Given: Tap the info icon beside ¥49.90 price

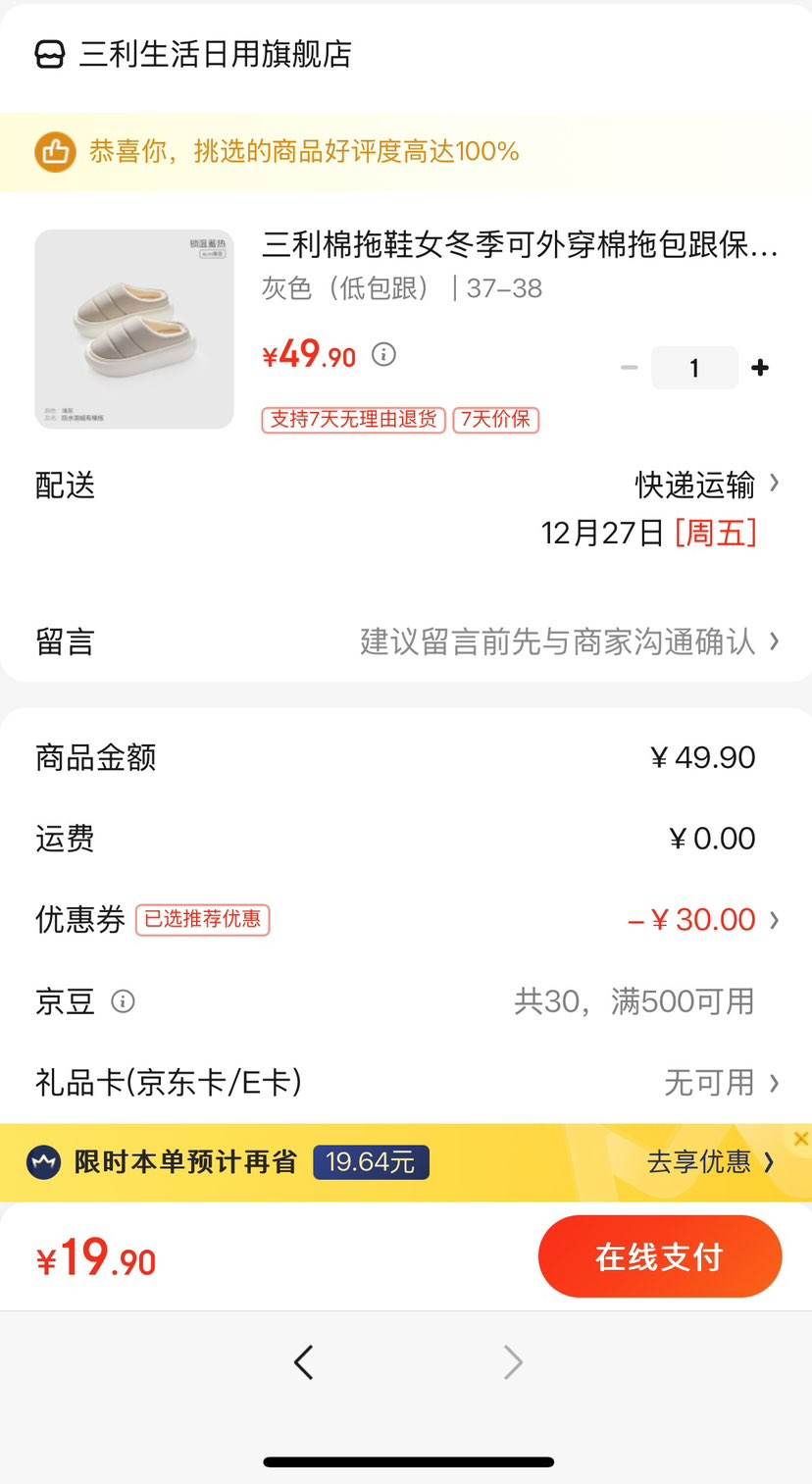Looking at the screenshot, I should coord(384,354).
